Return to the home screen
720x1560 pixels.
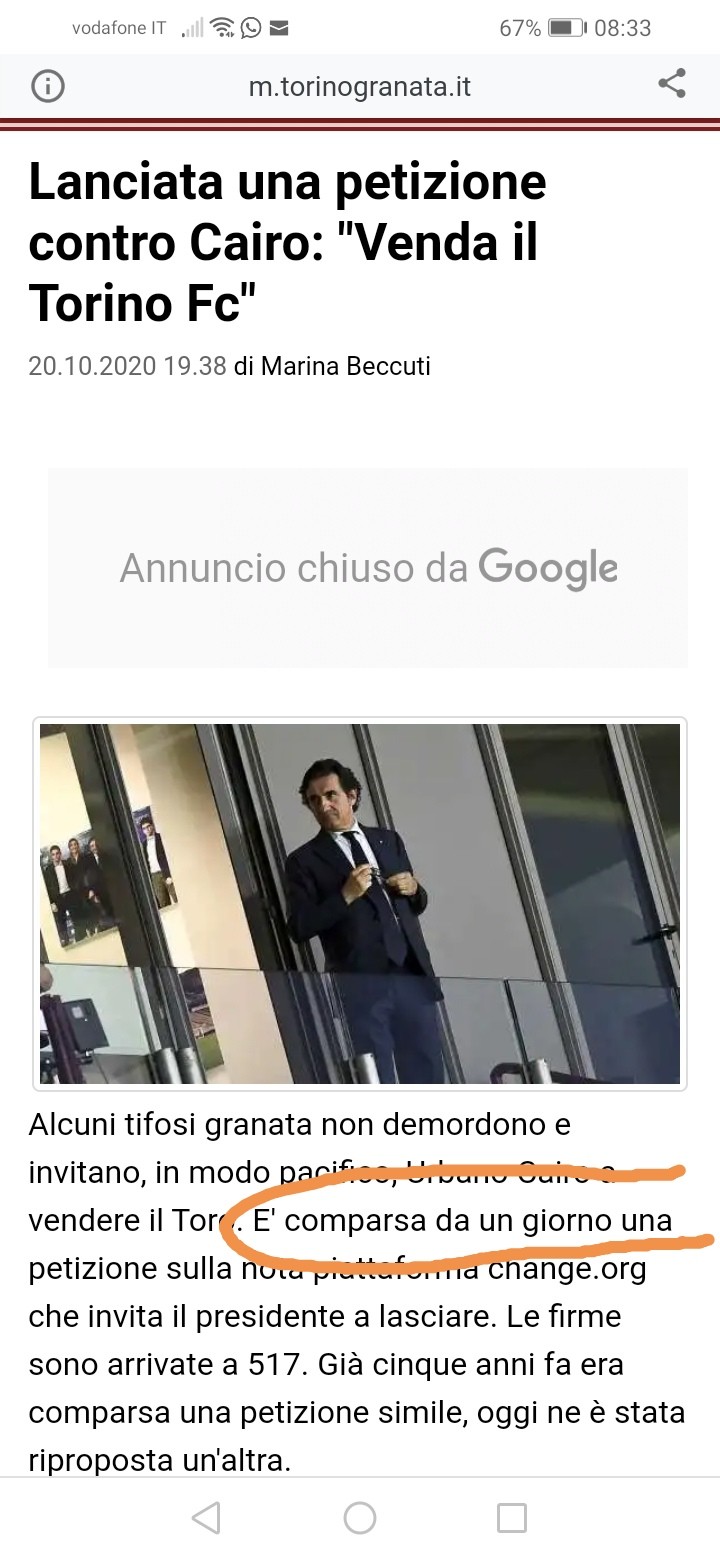(360, 1518)
